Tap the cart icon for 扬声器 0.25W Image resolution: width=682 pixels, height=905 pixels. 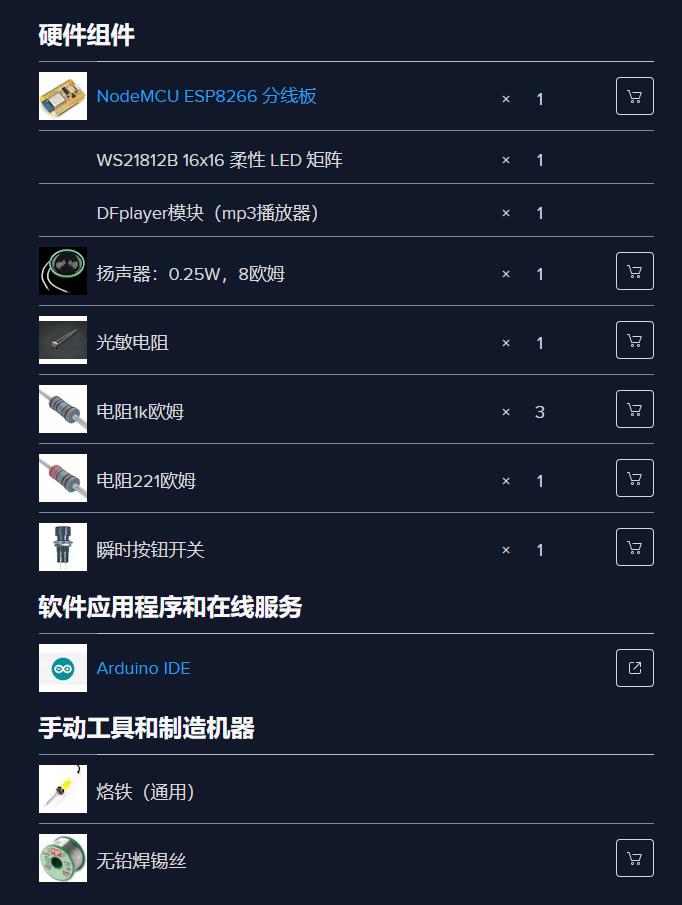[634, 271]
